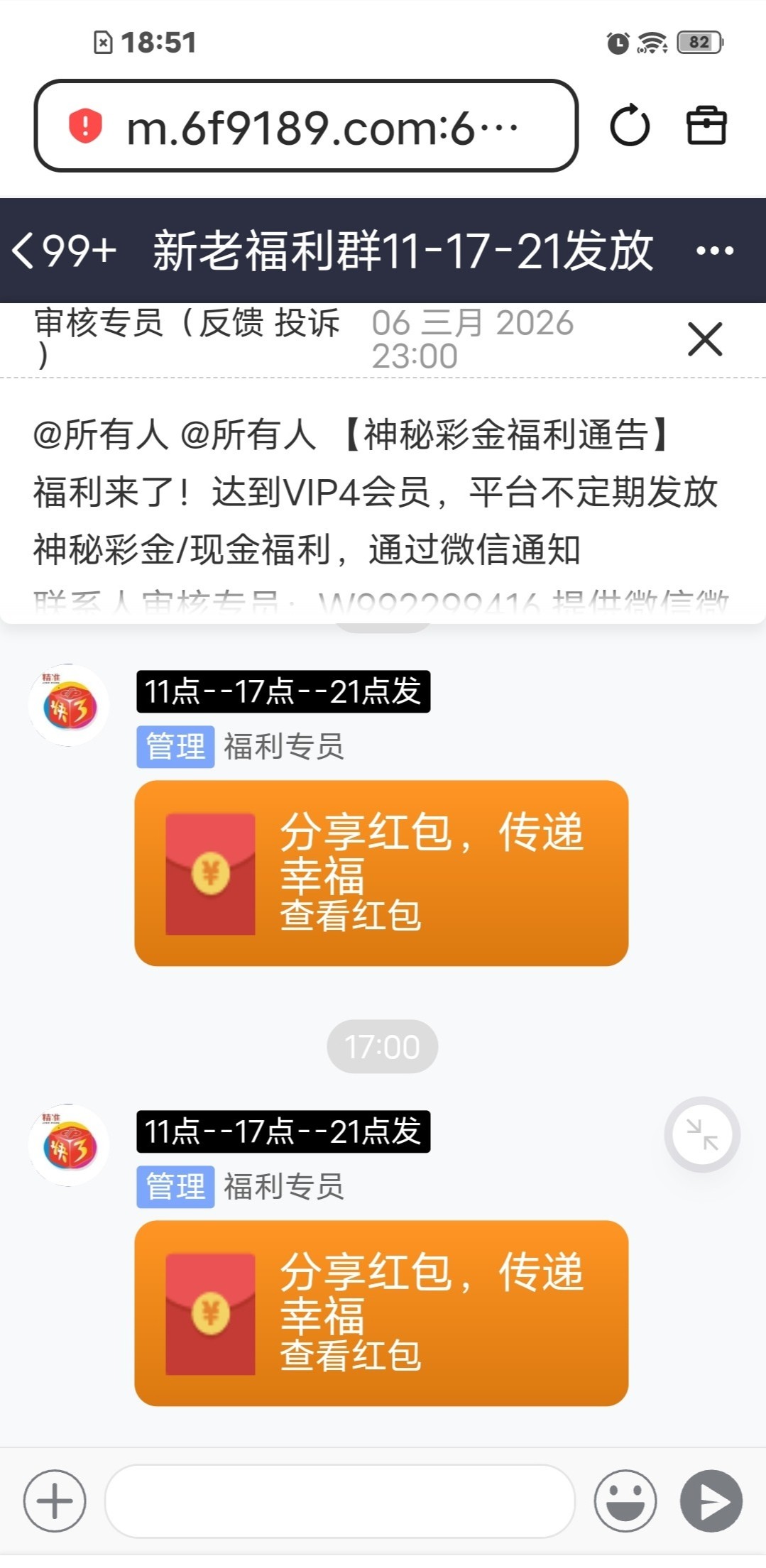This screenshot has height=1568, width=766.
Task: Reload the current web page
Action: (630, 126)
